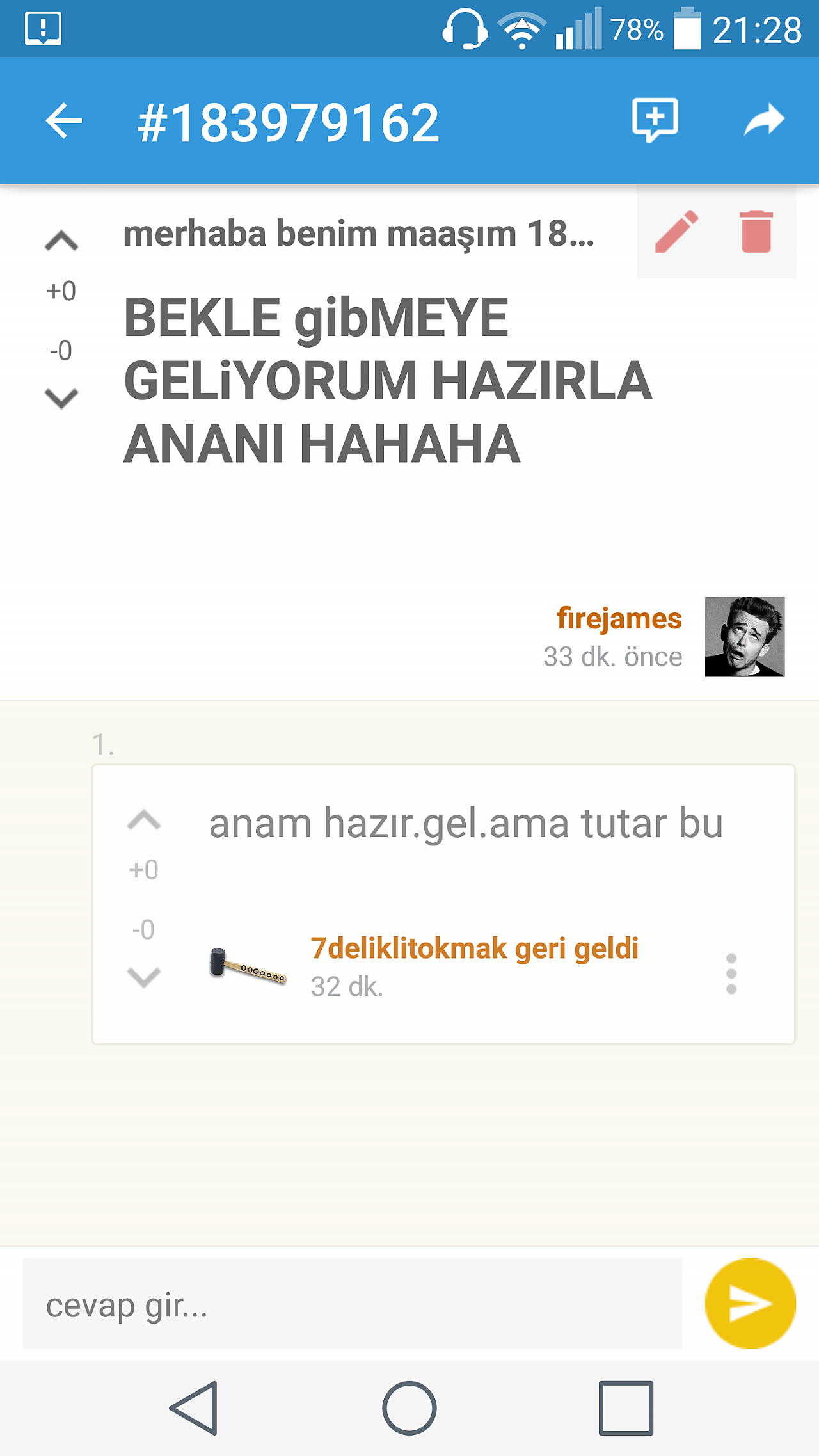Go back using the top-left arrow
819x1456 pixels.
(x=64, y=120)
